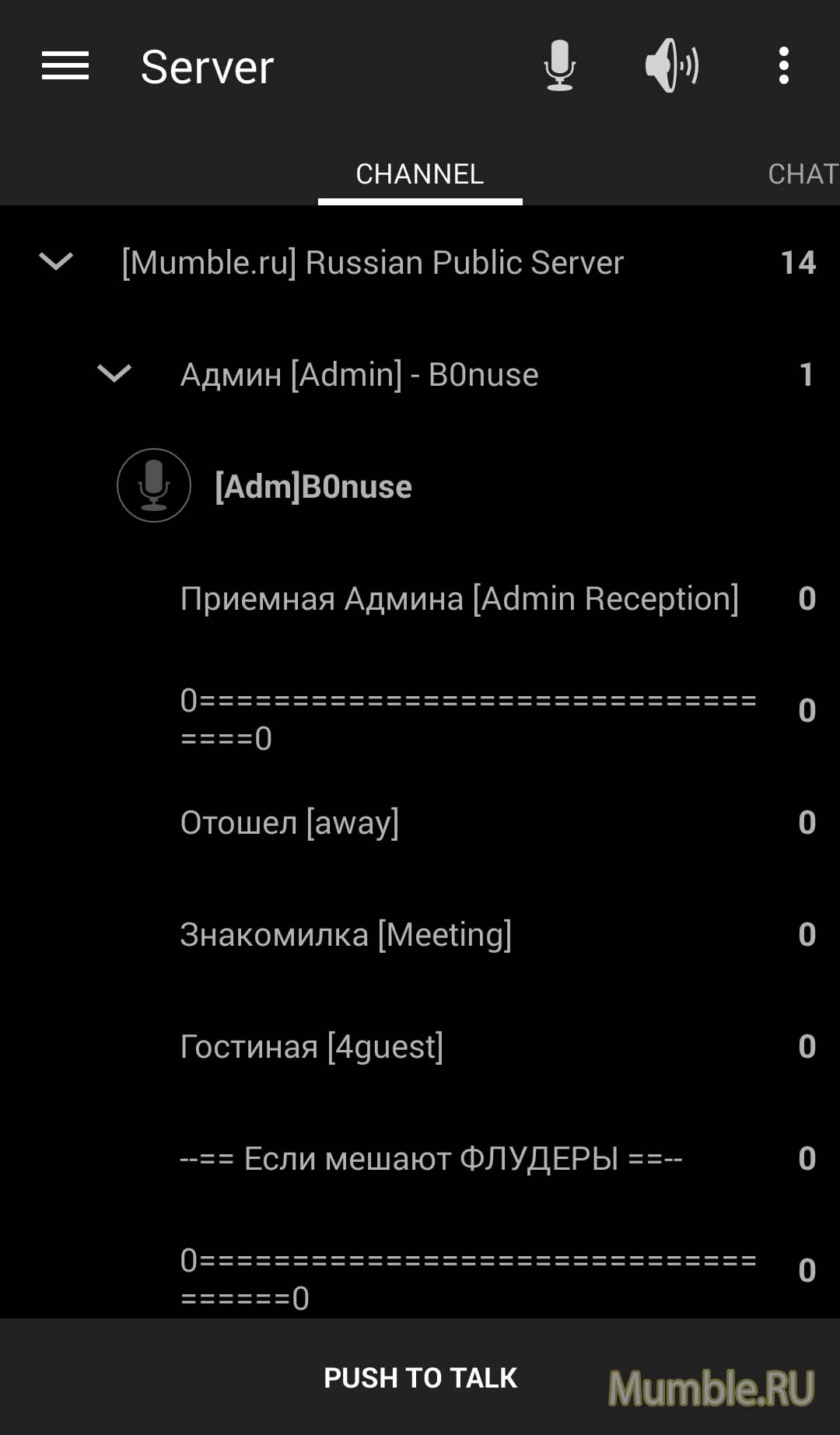Tap the PUSH TO TALK button

coord(420,1377)
